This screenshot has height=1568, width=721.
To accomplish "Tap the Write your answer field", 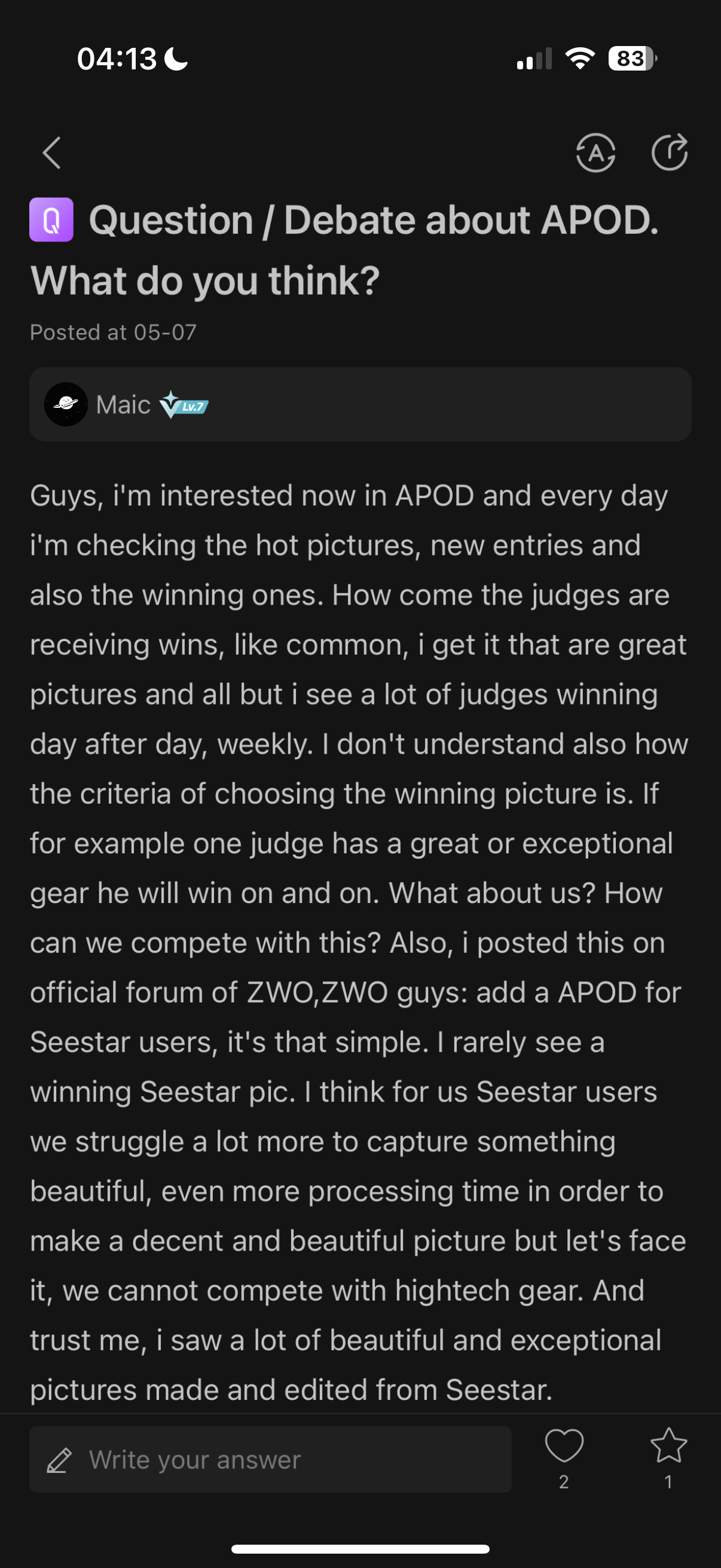I will coord(270,1459).
